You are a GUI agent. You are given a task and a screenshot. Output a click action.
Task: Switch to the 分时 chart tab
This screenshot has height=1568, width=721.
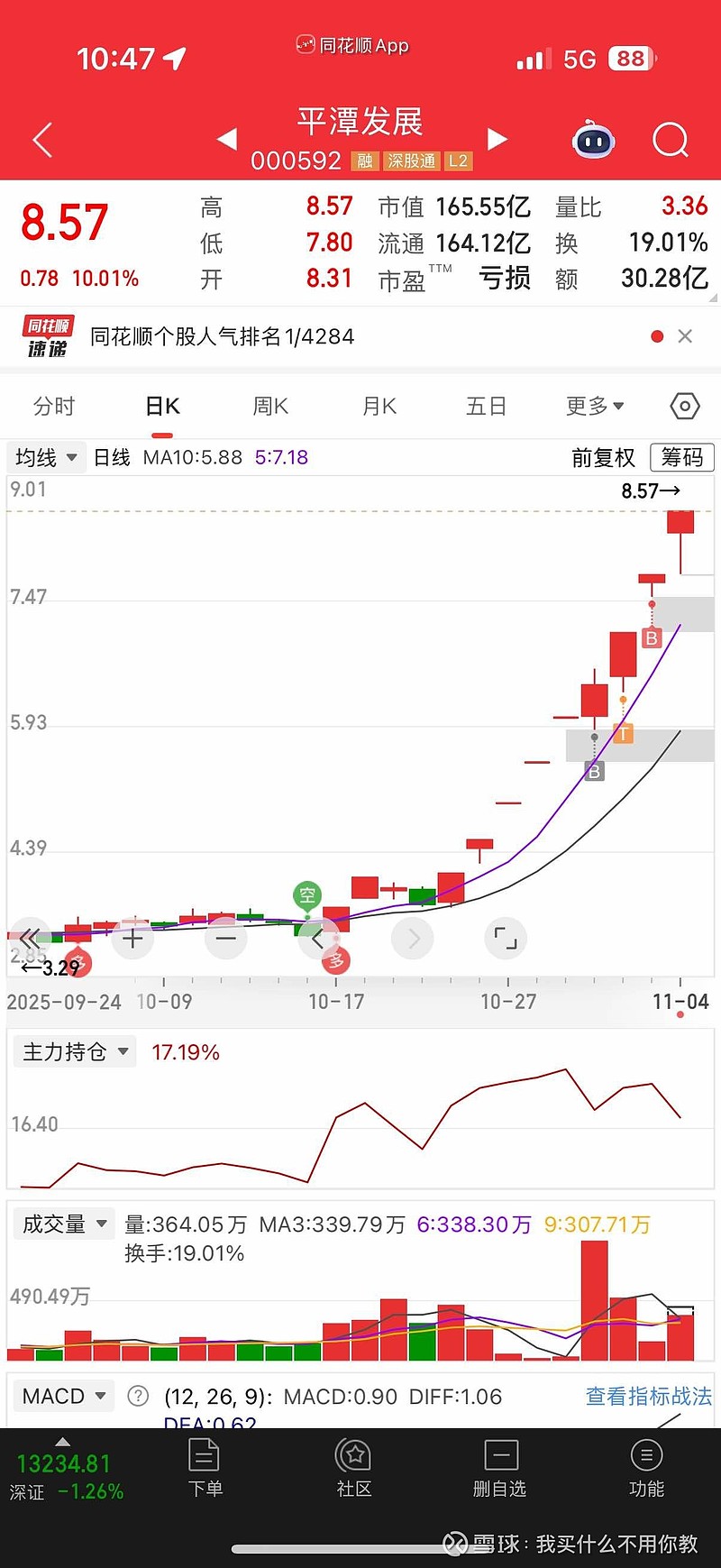[54, 407]
